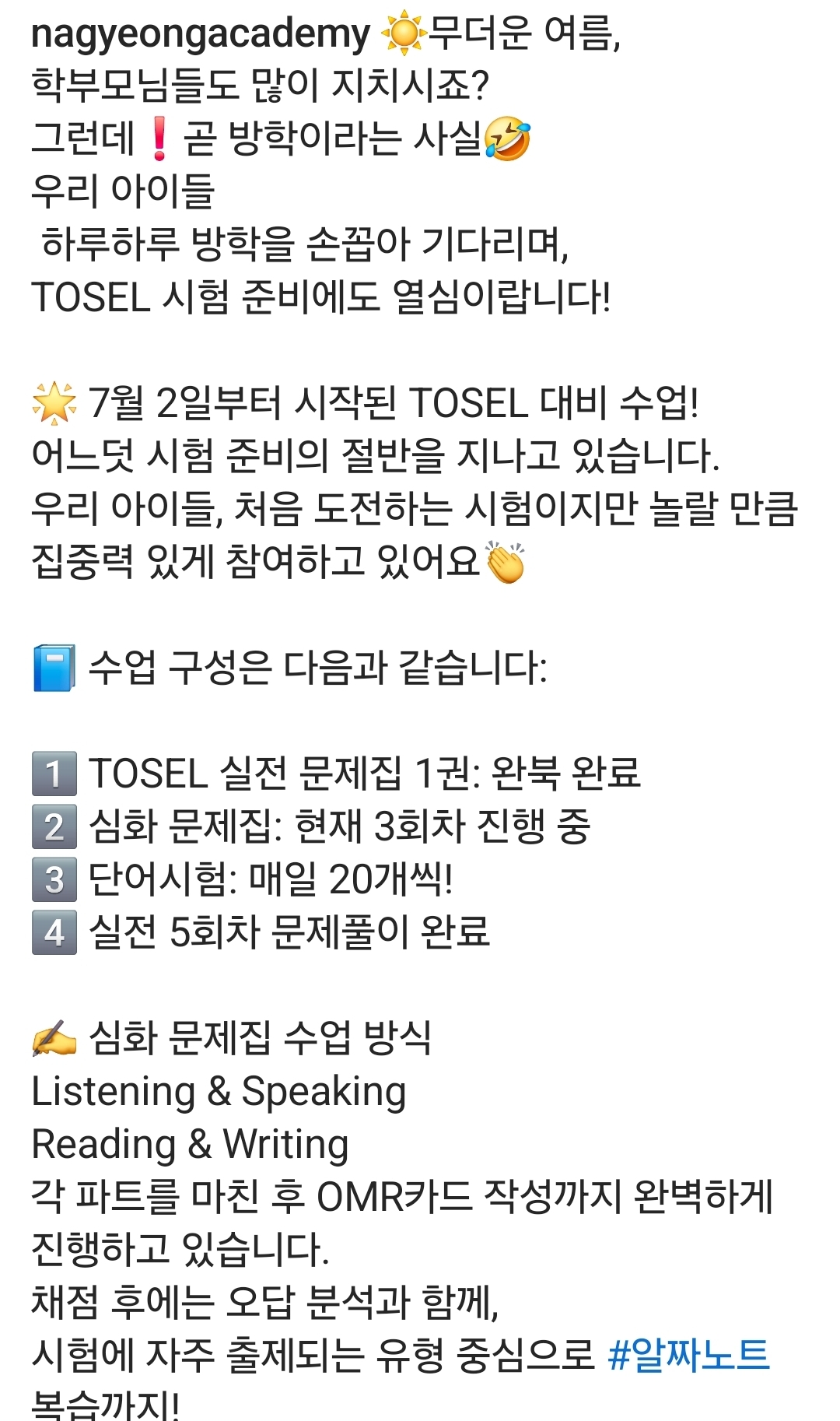Open the #알짜노트 hashtag link

688,1355
